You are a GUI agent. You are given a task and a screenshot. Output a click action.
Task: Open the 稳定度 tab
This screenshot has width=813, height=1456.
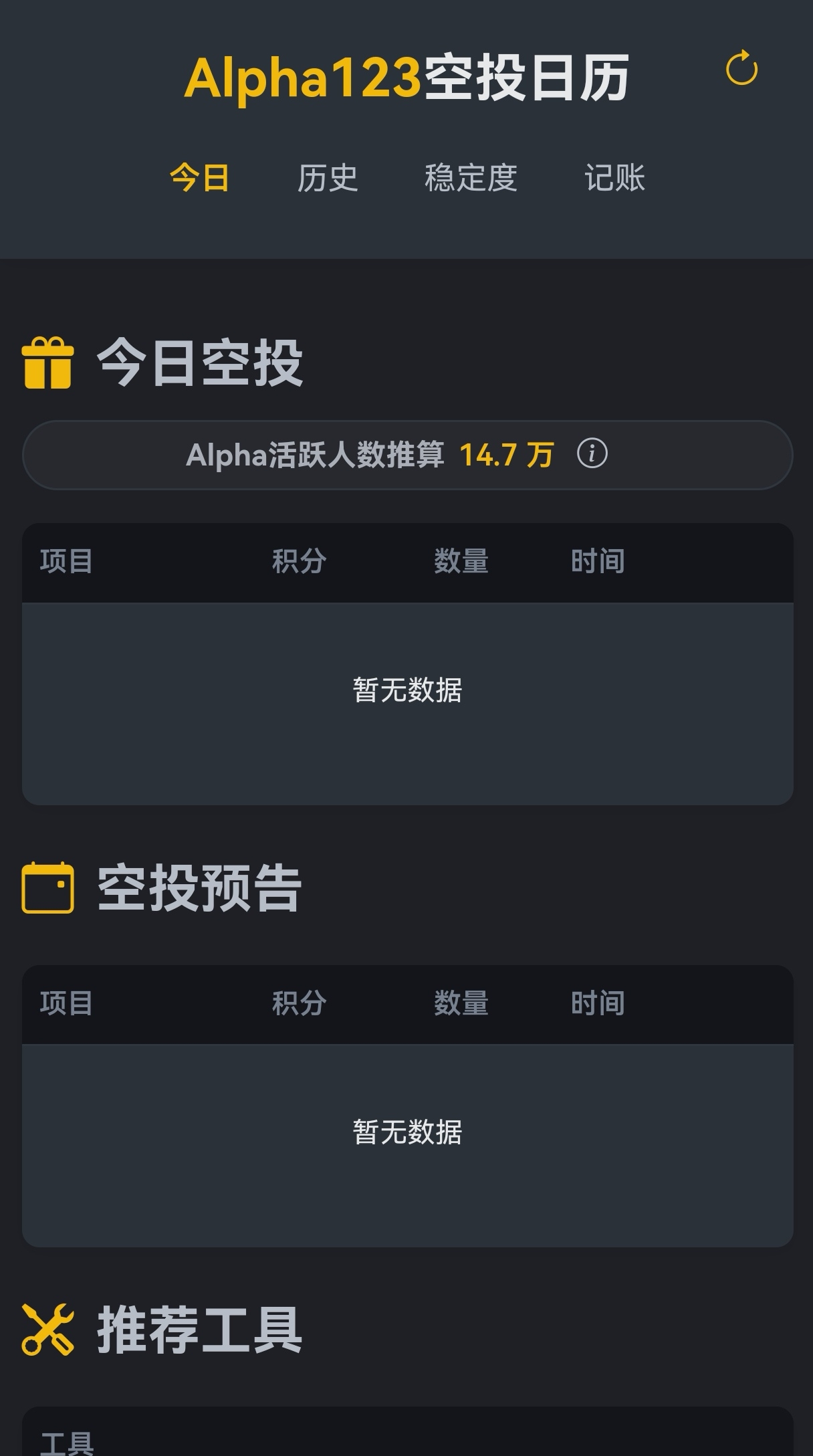[471, 178]
